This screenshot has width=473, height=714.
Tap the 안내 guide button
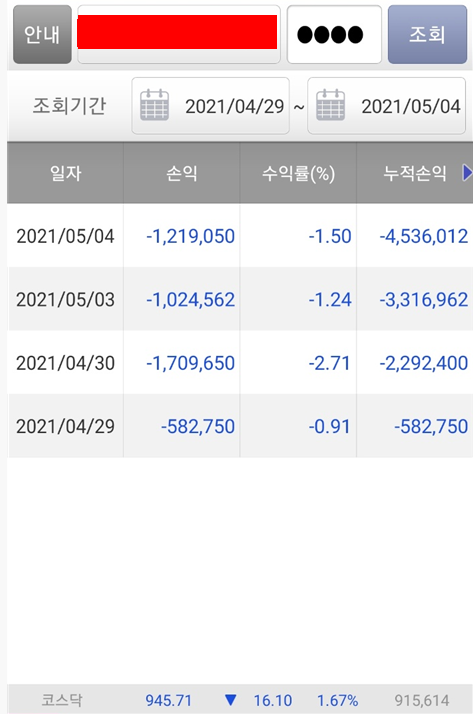[42, 35]
